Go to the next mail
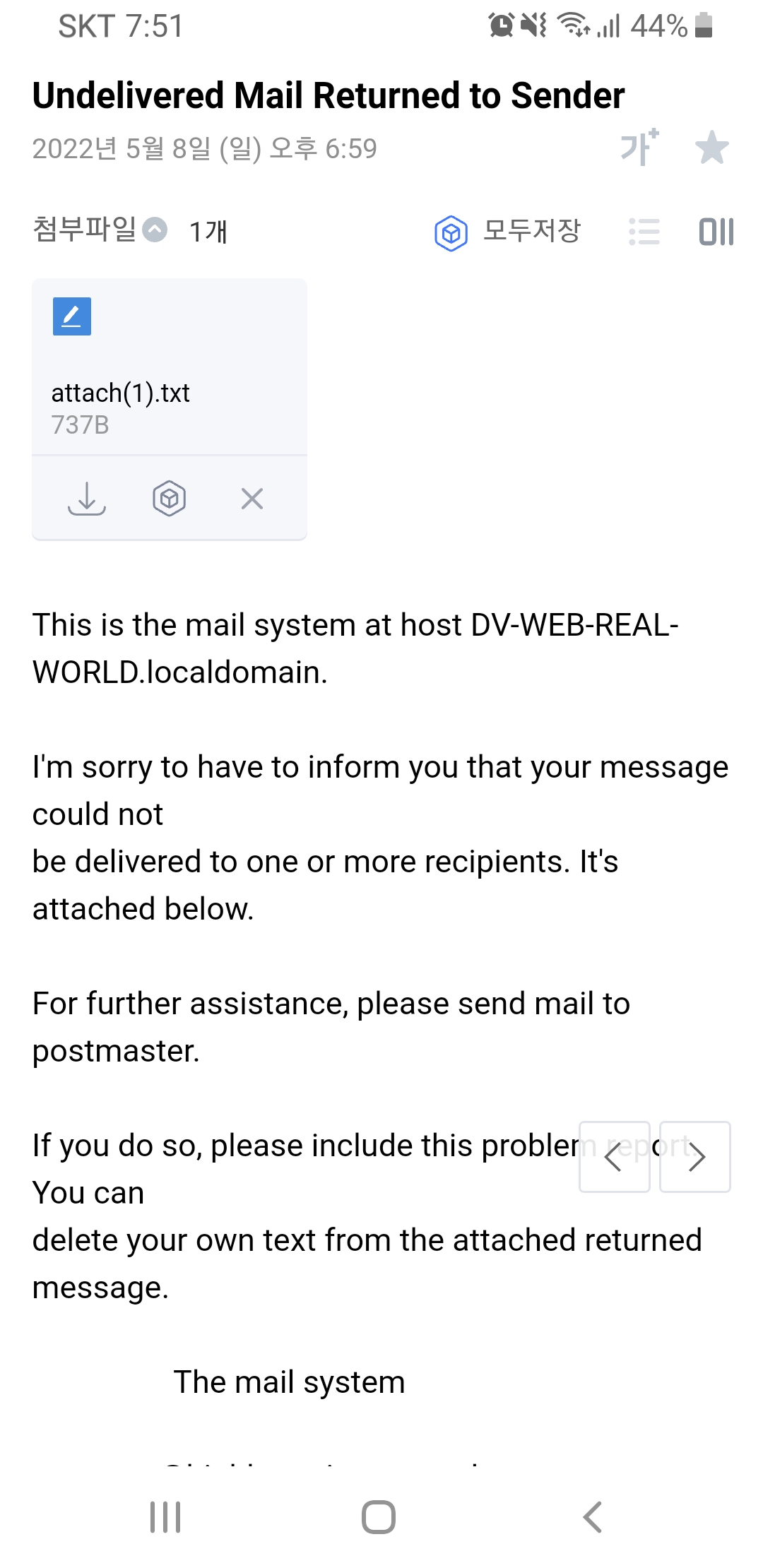The image size is (763, 1568). [x=695, y=1157]
